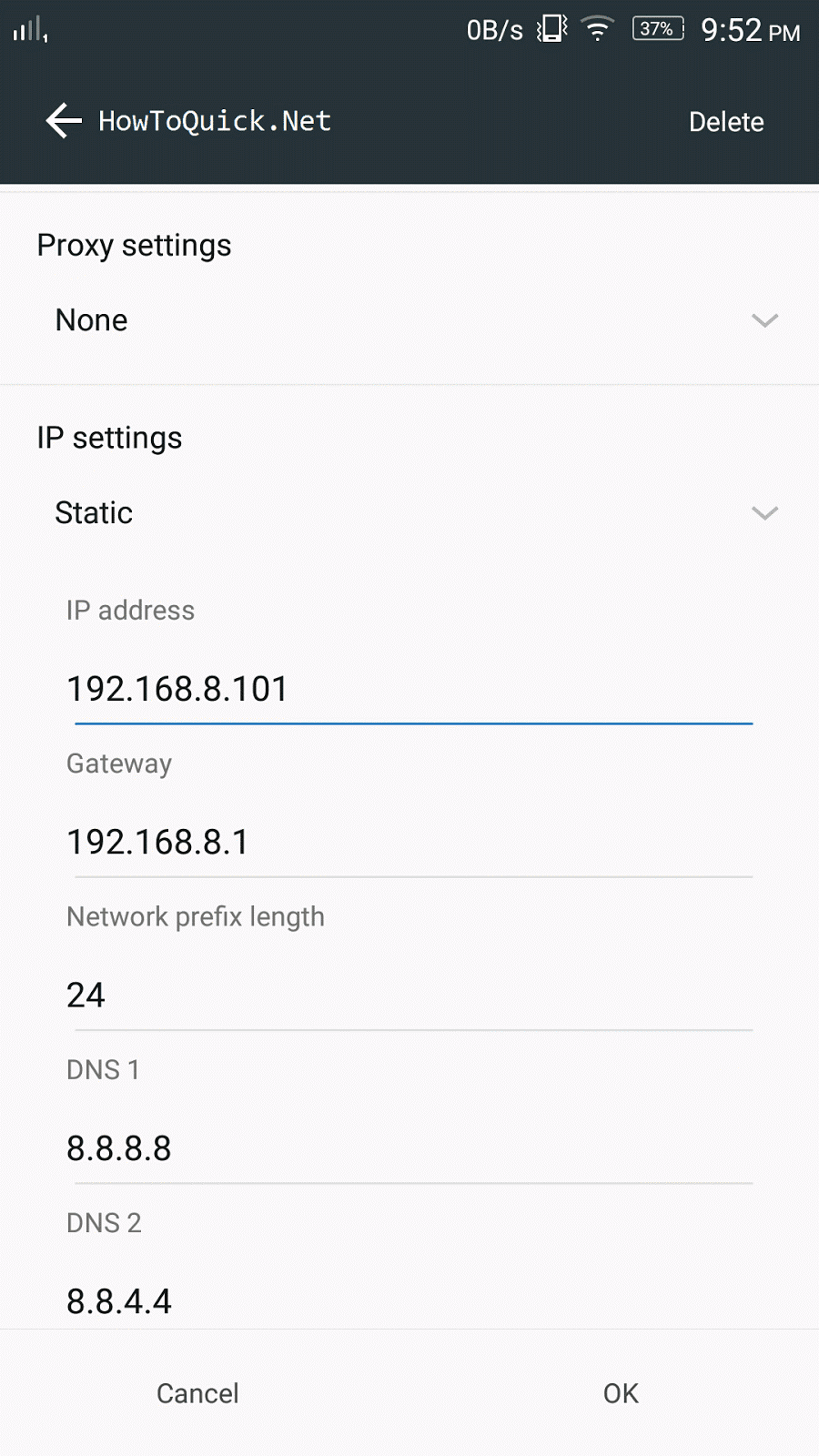Change the DNS 2 field value

[409, 1301]
